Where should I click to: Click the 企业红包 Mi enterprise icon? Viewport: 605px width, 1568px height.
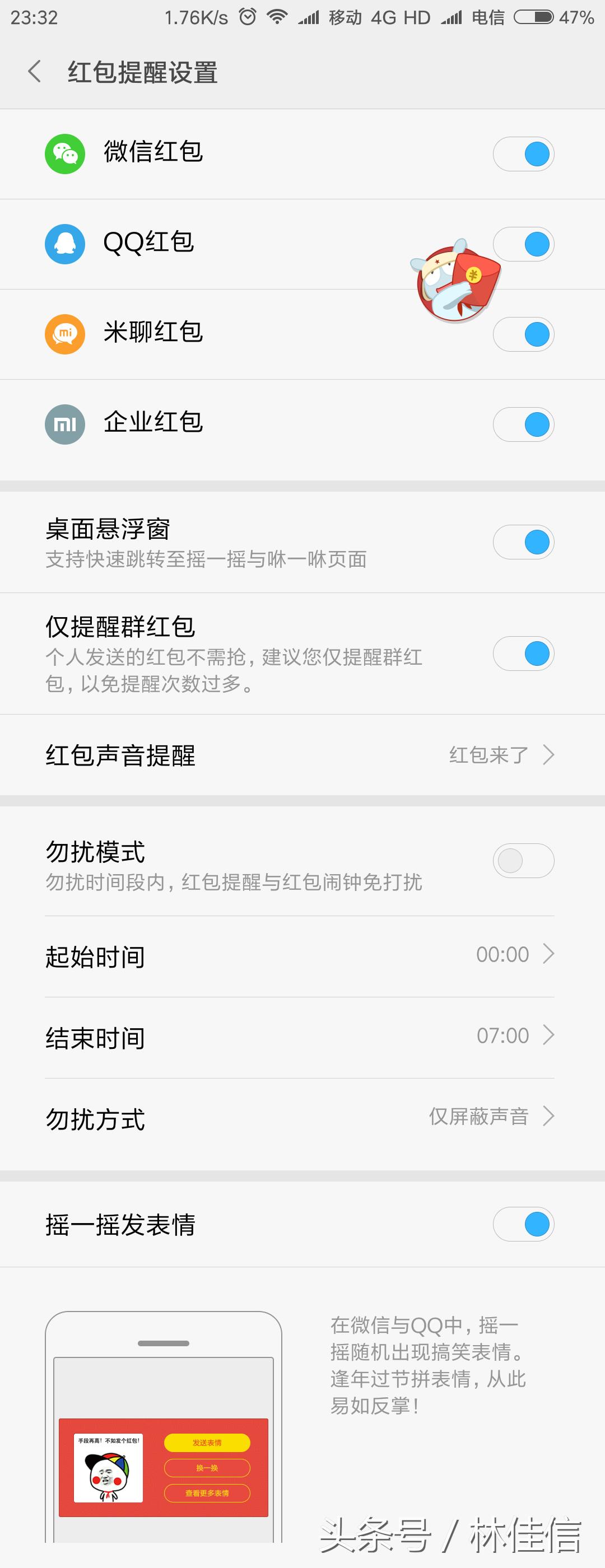64,424
